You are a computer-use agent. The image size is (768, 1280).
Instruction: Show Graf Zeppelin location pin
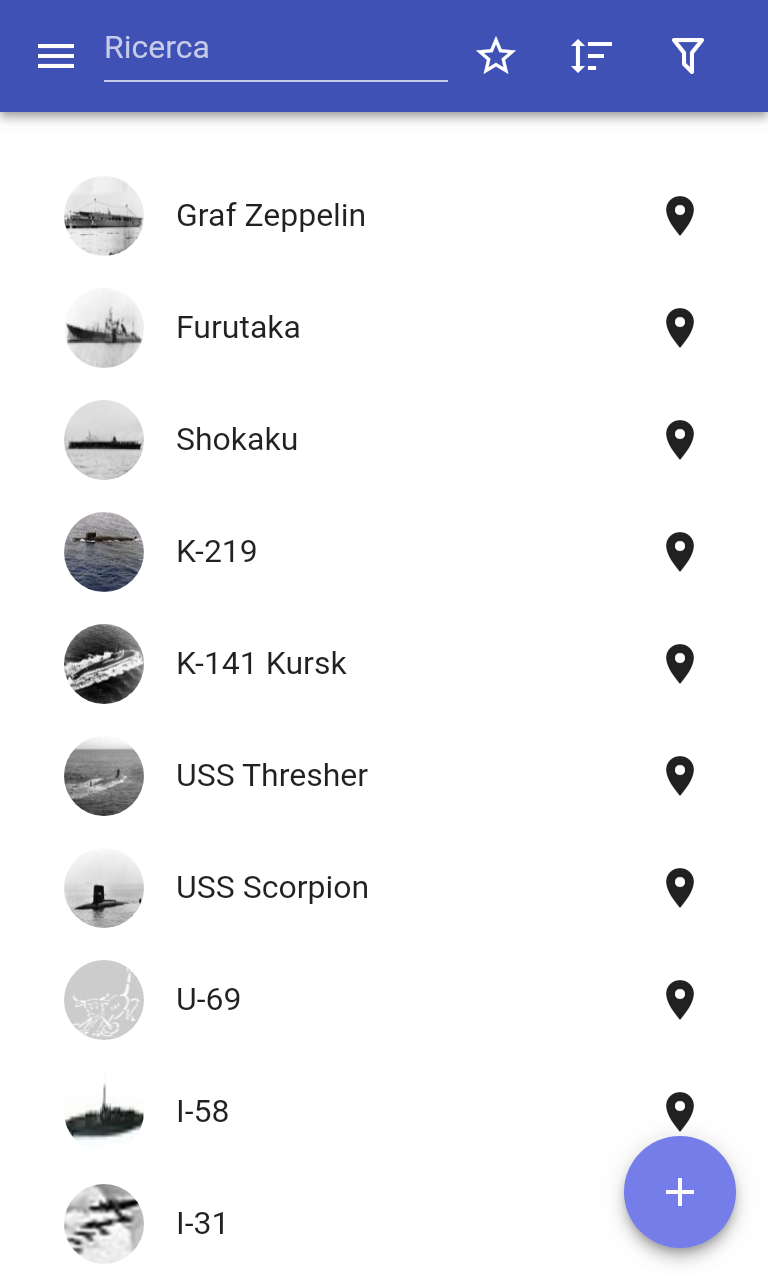680,216
